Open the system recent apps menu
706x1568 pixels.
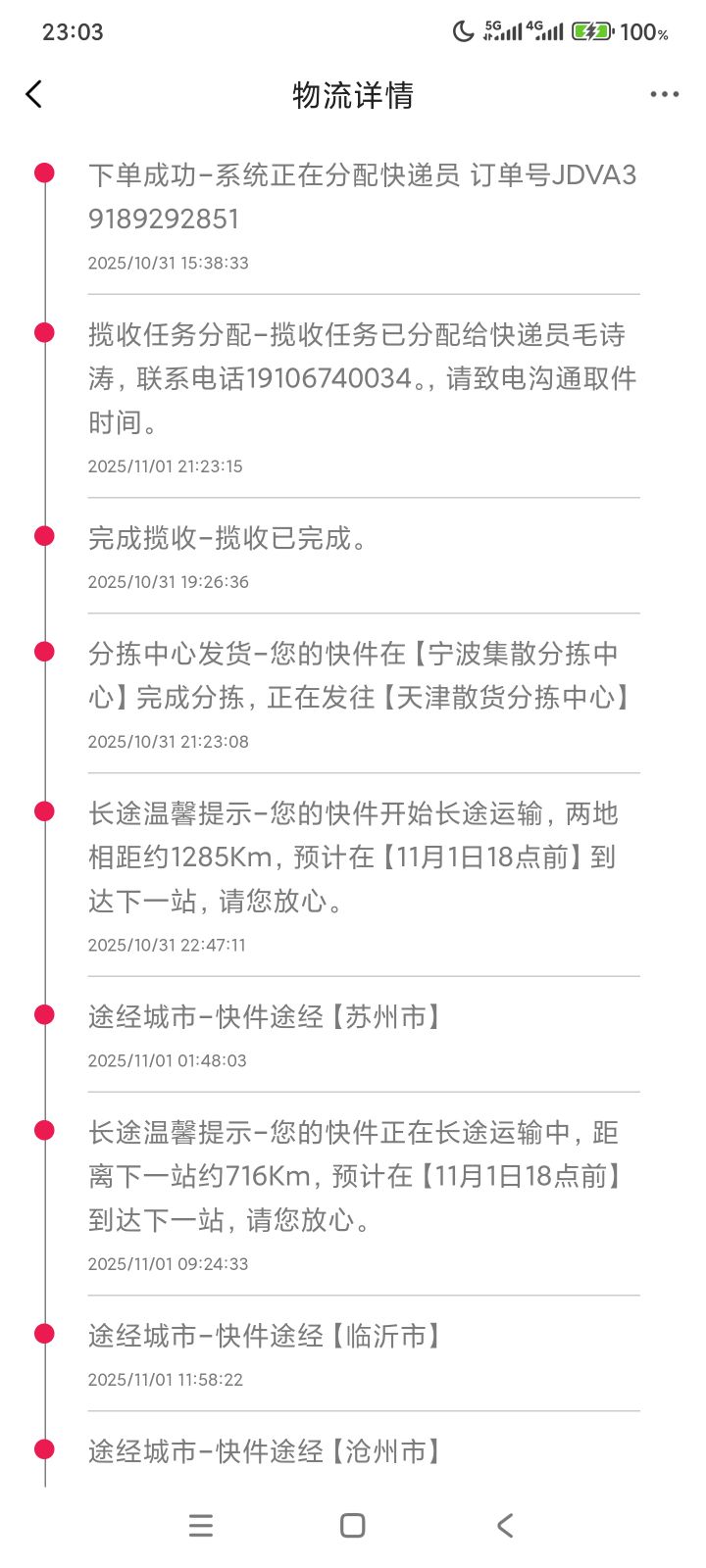click(x=201, y=1525)
